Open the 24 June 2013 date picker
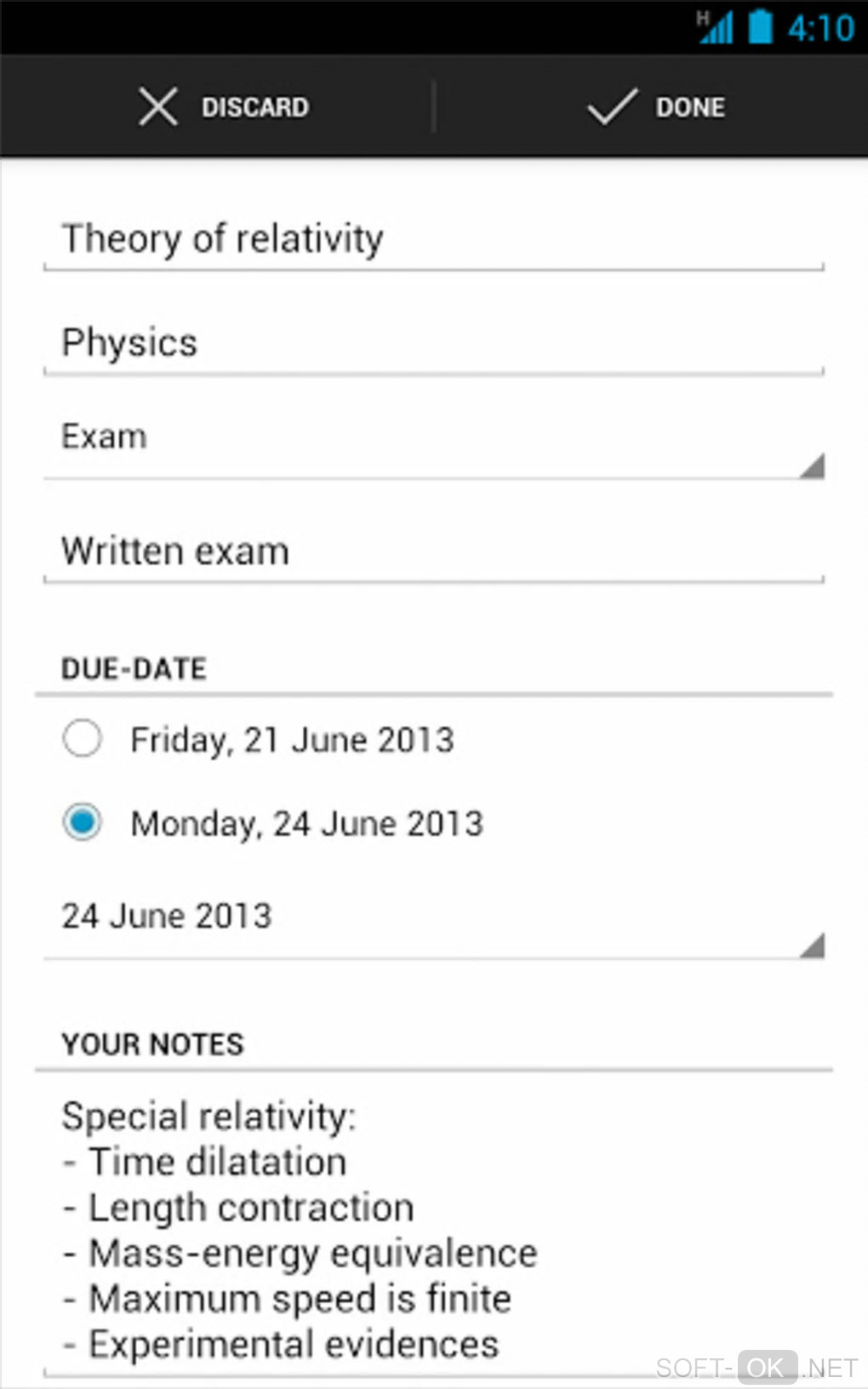Image resolution: width=868 pixels, height=1389 pixels. click(x=432, y=917)
